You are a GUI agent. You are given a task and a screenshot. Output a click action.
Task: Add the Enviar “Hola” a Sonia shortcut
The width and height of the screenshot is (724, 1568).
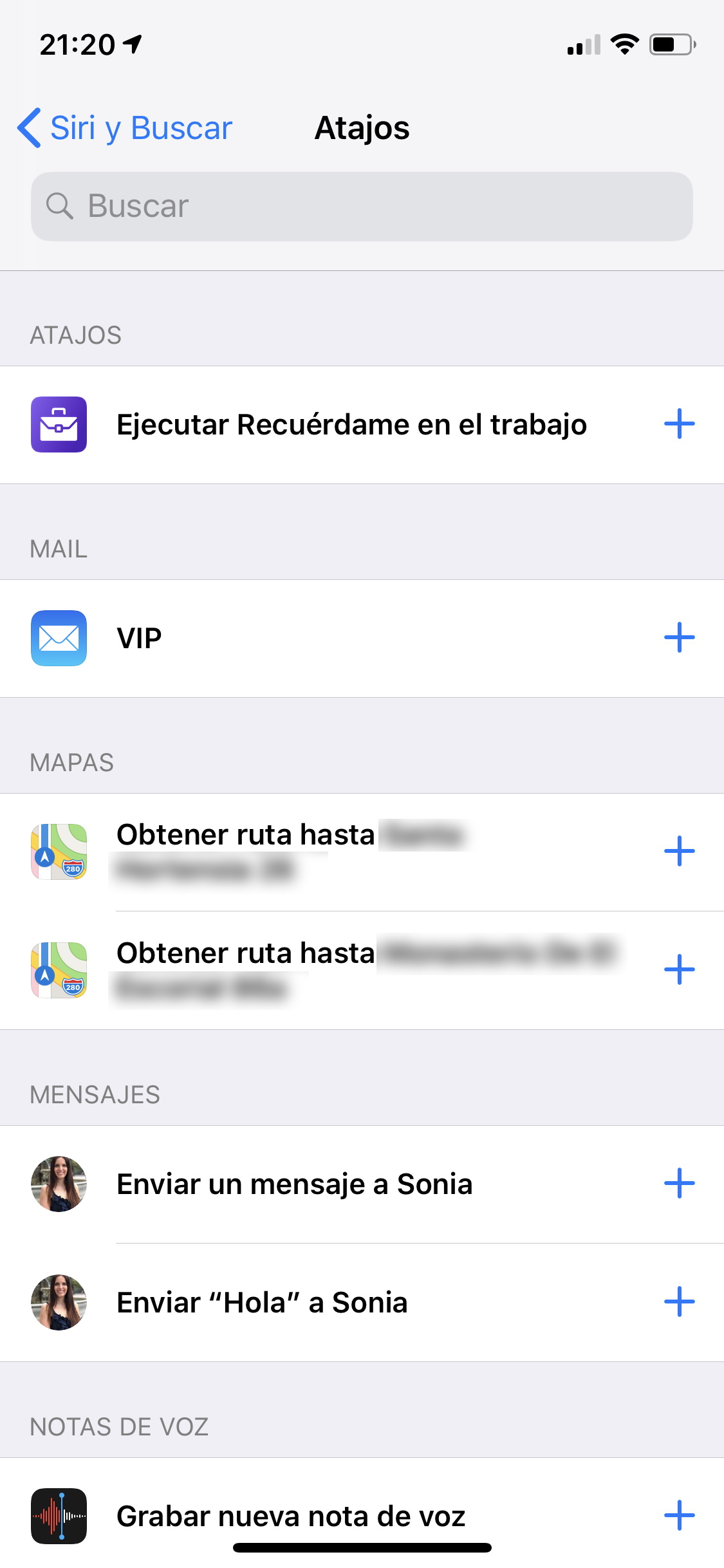tap(679, 1302)
